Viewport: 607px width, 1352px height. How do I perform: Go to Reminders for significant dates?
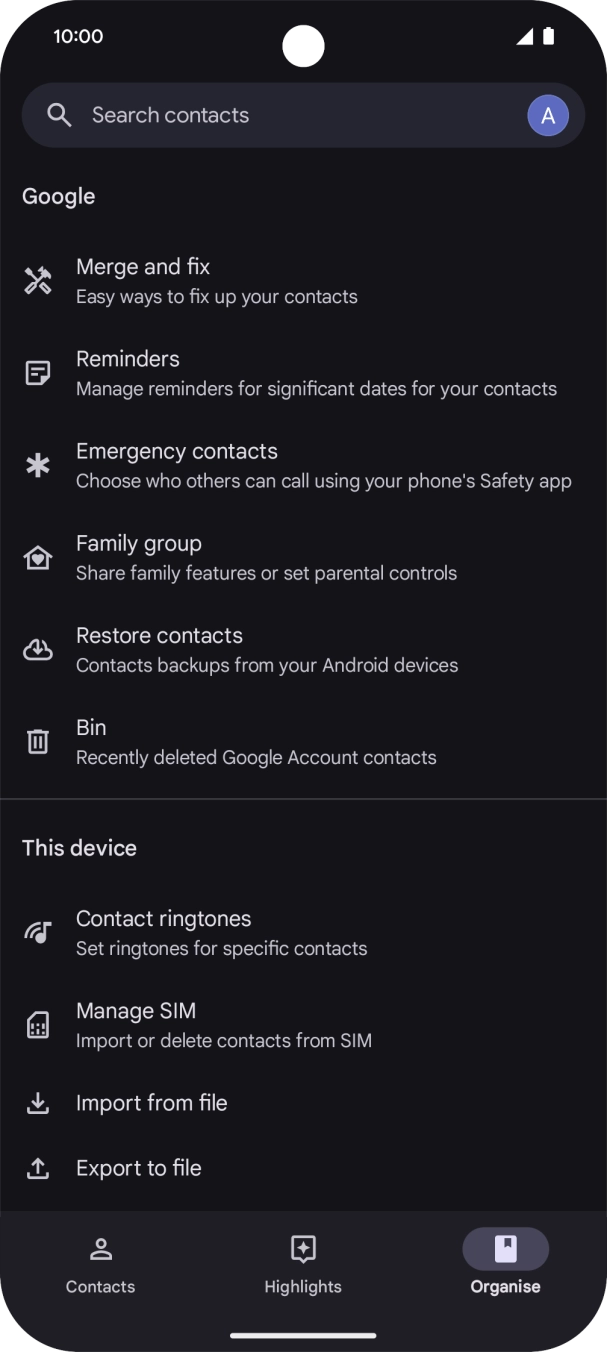tap(303, 373)
